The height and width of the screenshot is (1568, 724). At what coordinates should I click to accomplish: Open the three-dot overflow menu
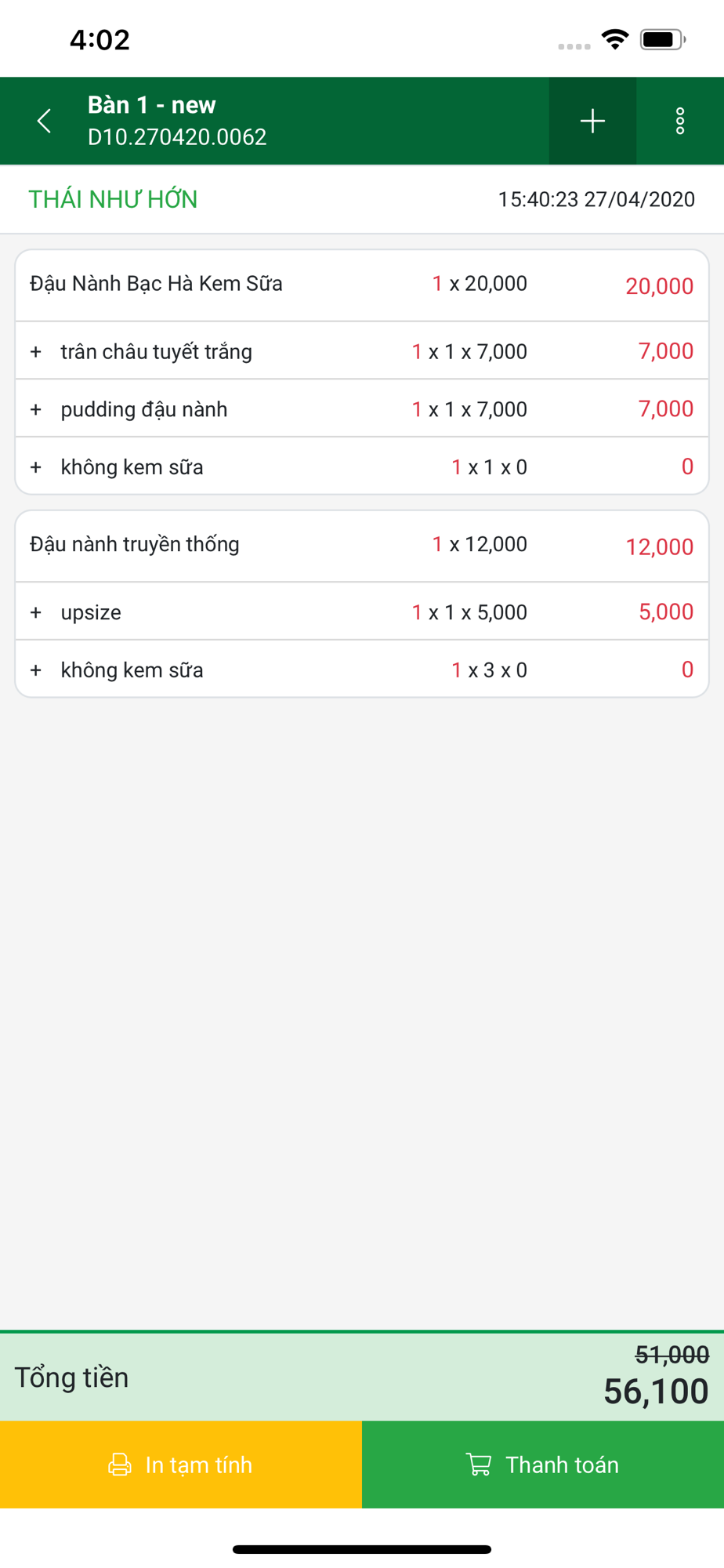click(x=680, y=121)
